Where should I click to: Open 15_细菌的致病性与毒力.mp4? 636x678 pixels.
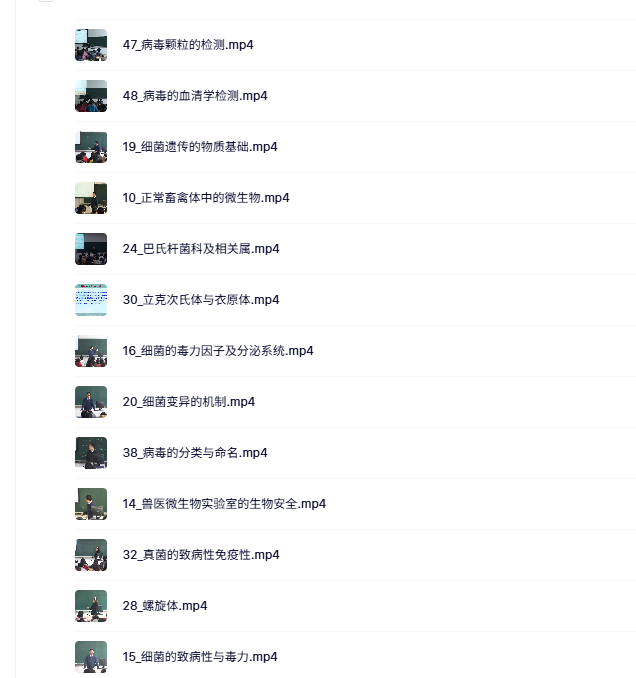coord(199,657)
